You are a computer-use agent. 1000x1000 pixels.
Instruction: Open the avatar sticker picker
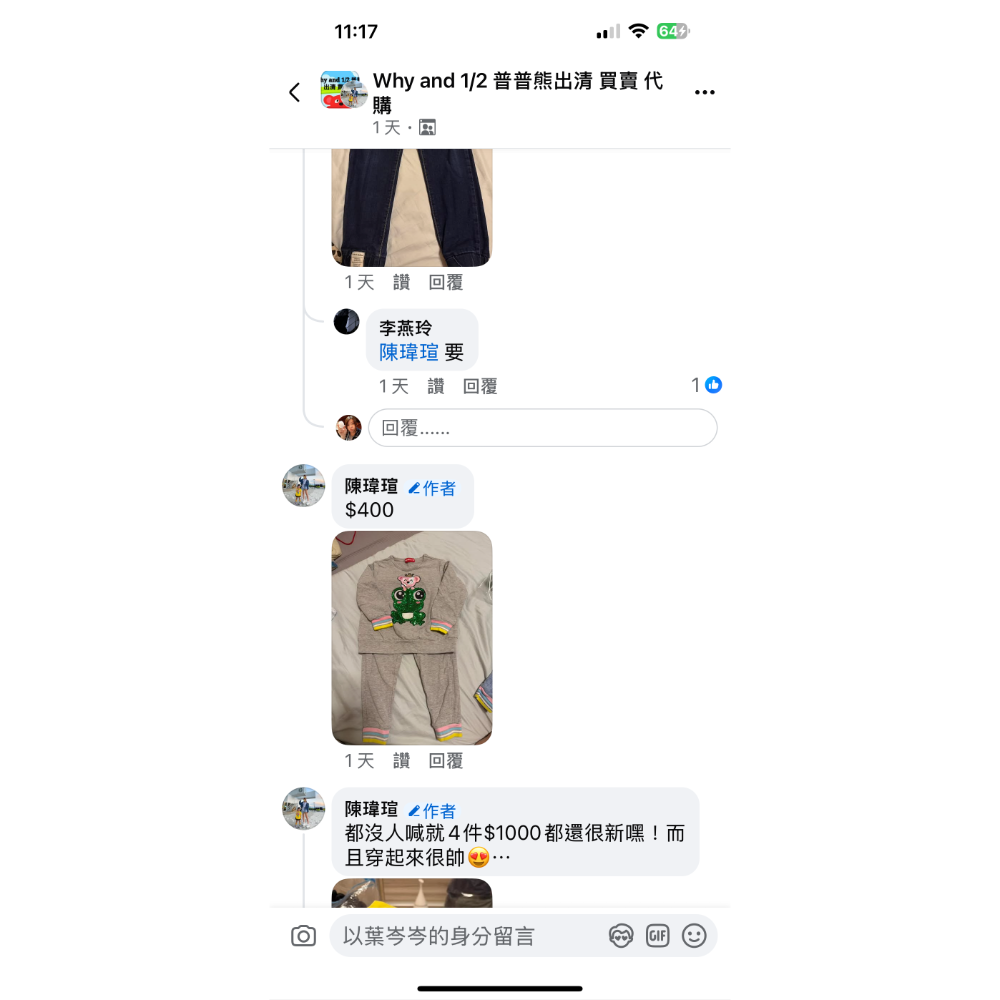pyautogui.click(x=621, y=936)
